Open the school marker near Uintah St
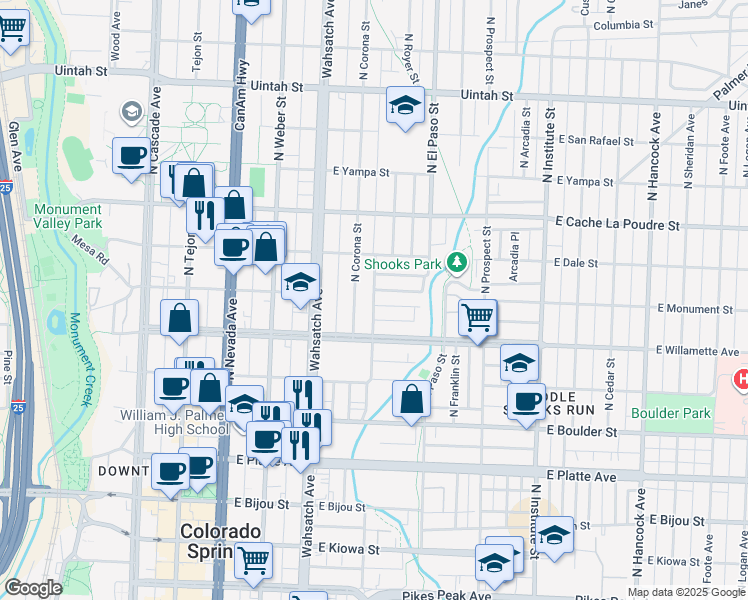748x600 pixels. (x=404, y=104)
